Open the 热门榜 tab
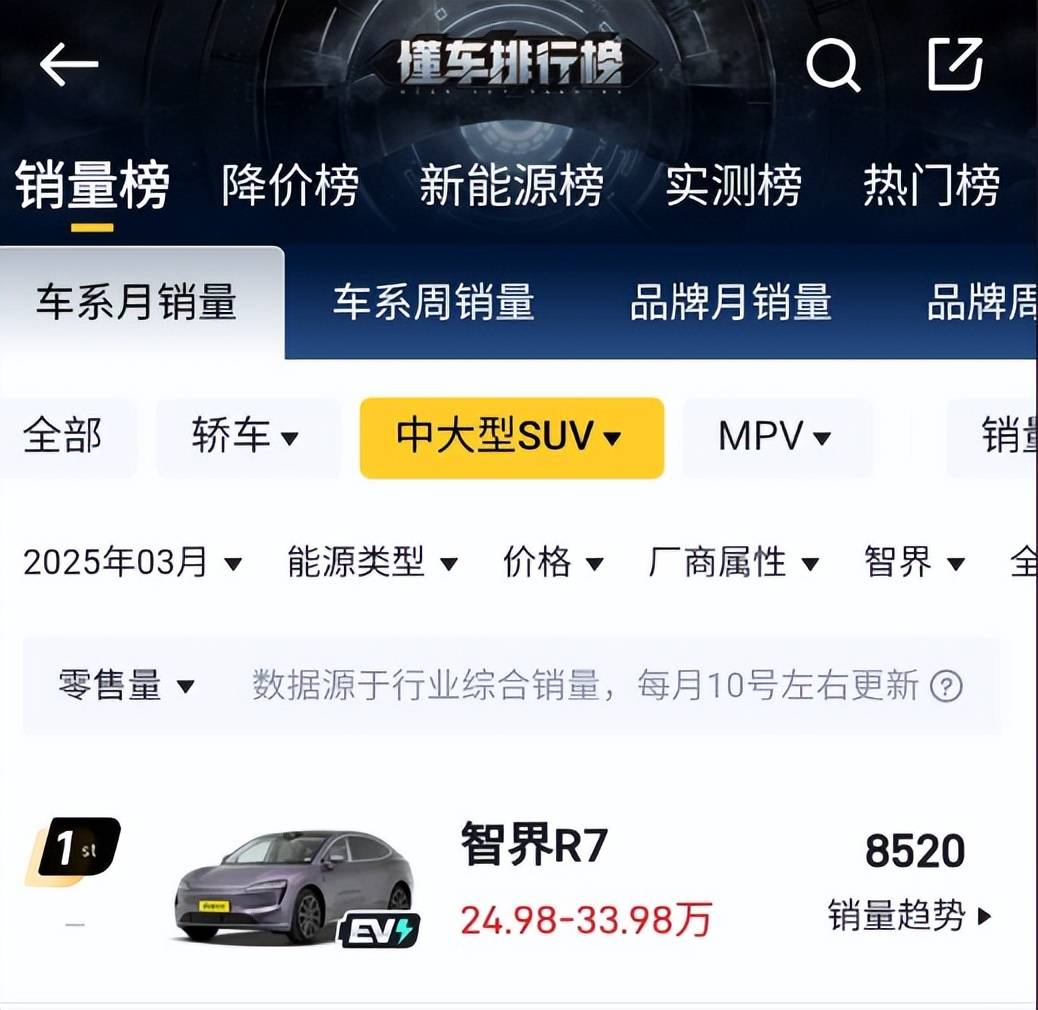The width and height of the screenshot is (1038, 1010). 931,185
